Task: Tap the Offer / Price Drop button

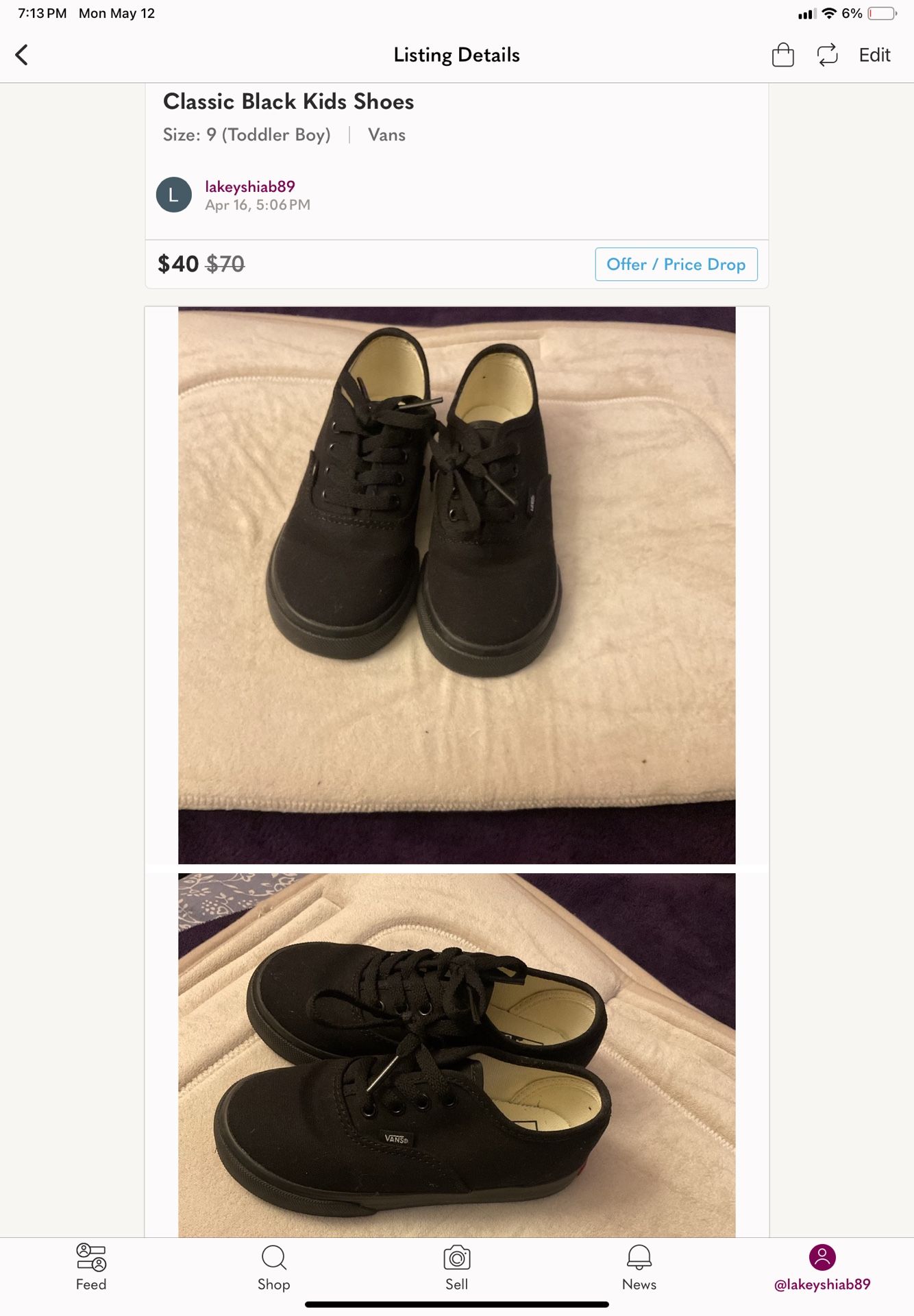Action: (x=676, y=265)
